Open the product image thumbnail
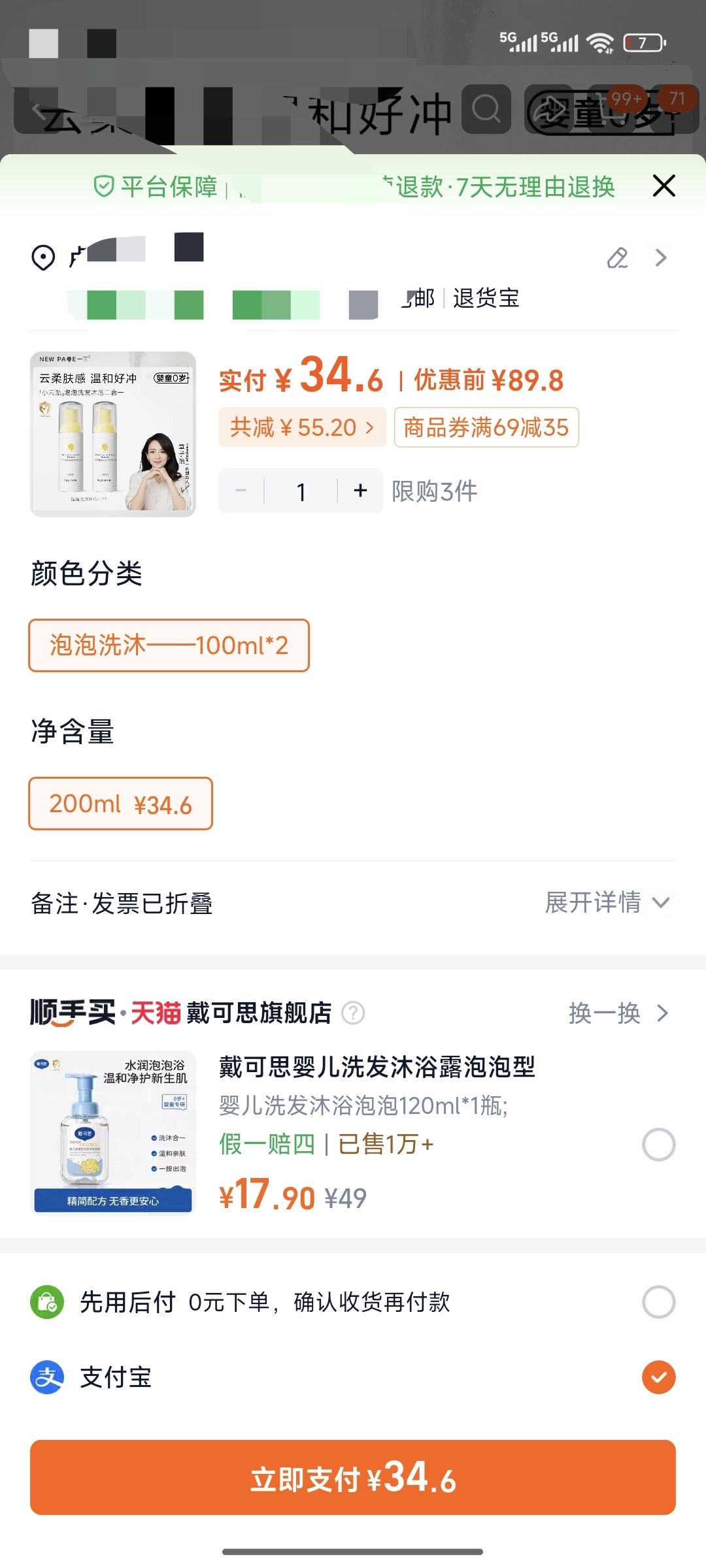The image size is (706, 1568). [113, 434]
